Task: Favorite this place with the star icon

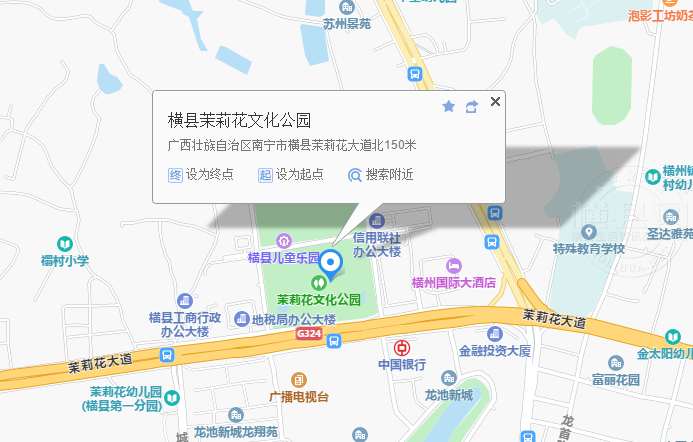Action: pyautogui.click(x=448, y=106)
